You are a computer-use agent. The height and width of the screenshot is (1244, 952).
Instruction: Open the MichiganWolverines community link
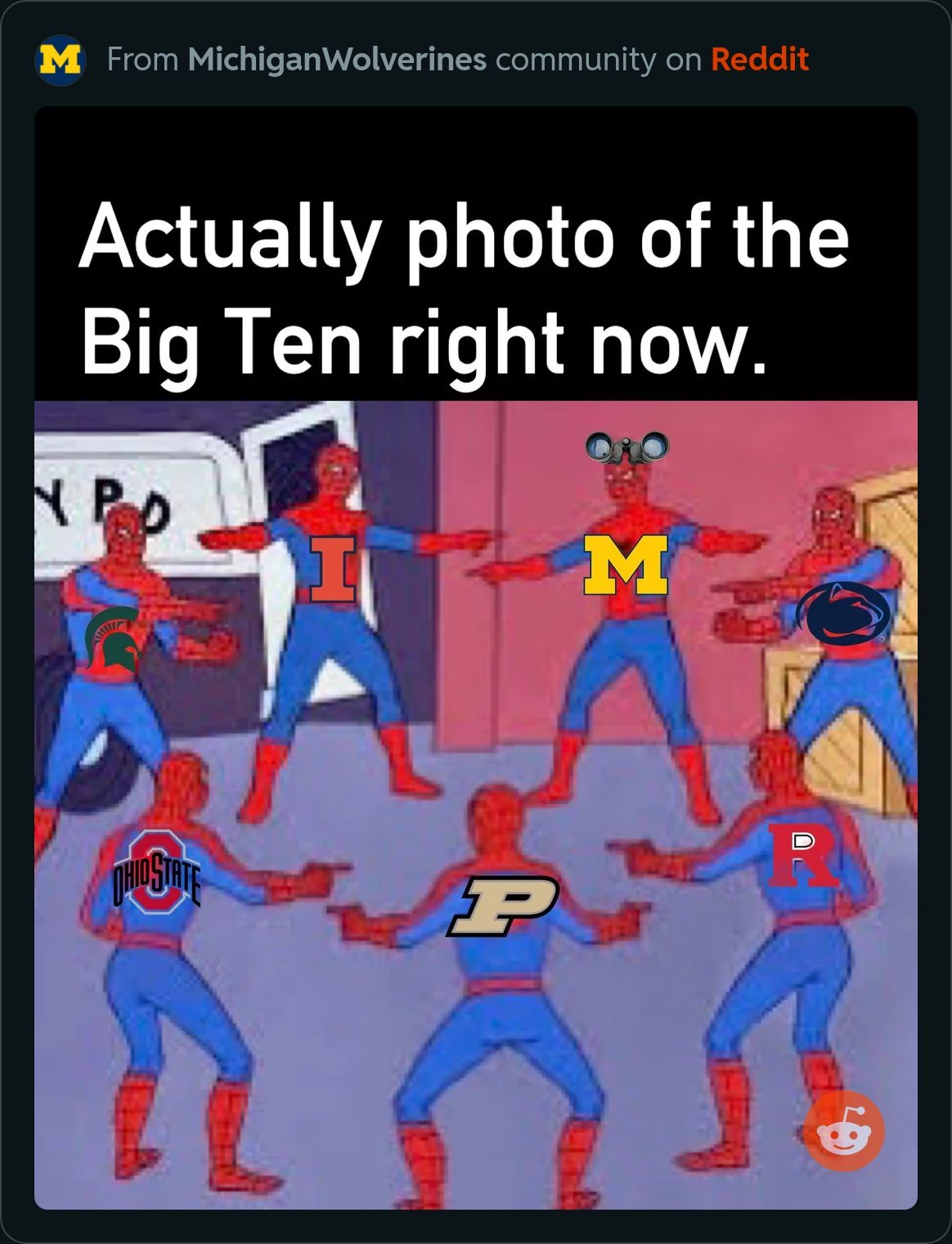[x=336, y=60]
